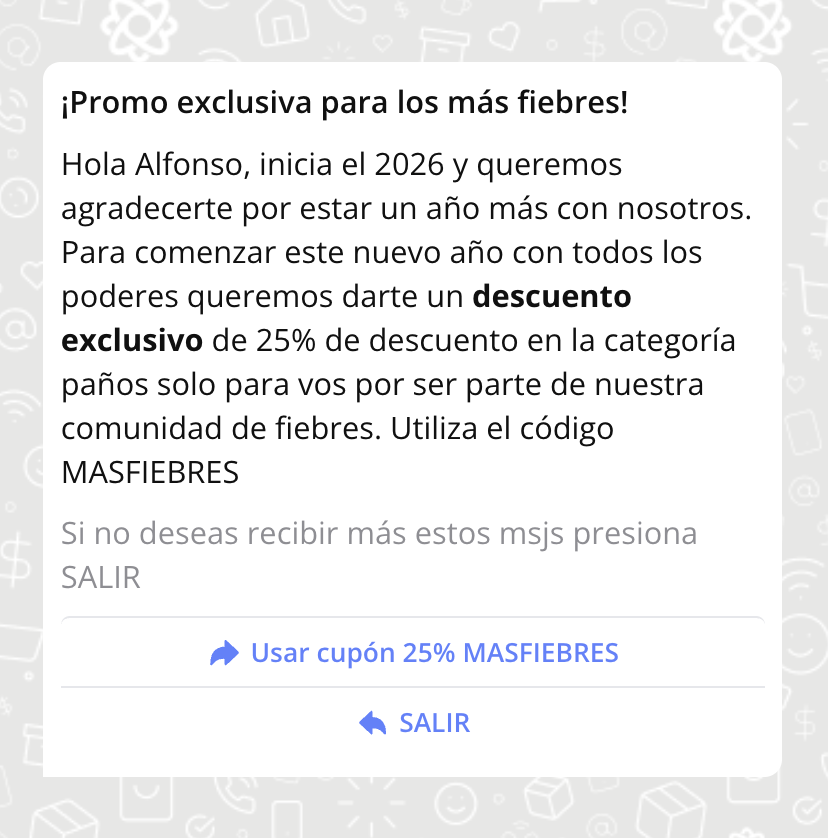This screenshot has width=828, height=838.
Task: Click the divider above the coupon button
Action: pos(414,617)
